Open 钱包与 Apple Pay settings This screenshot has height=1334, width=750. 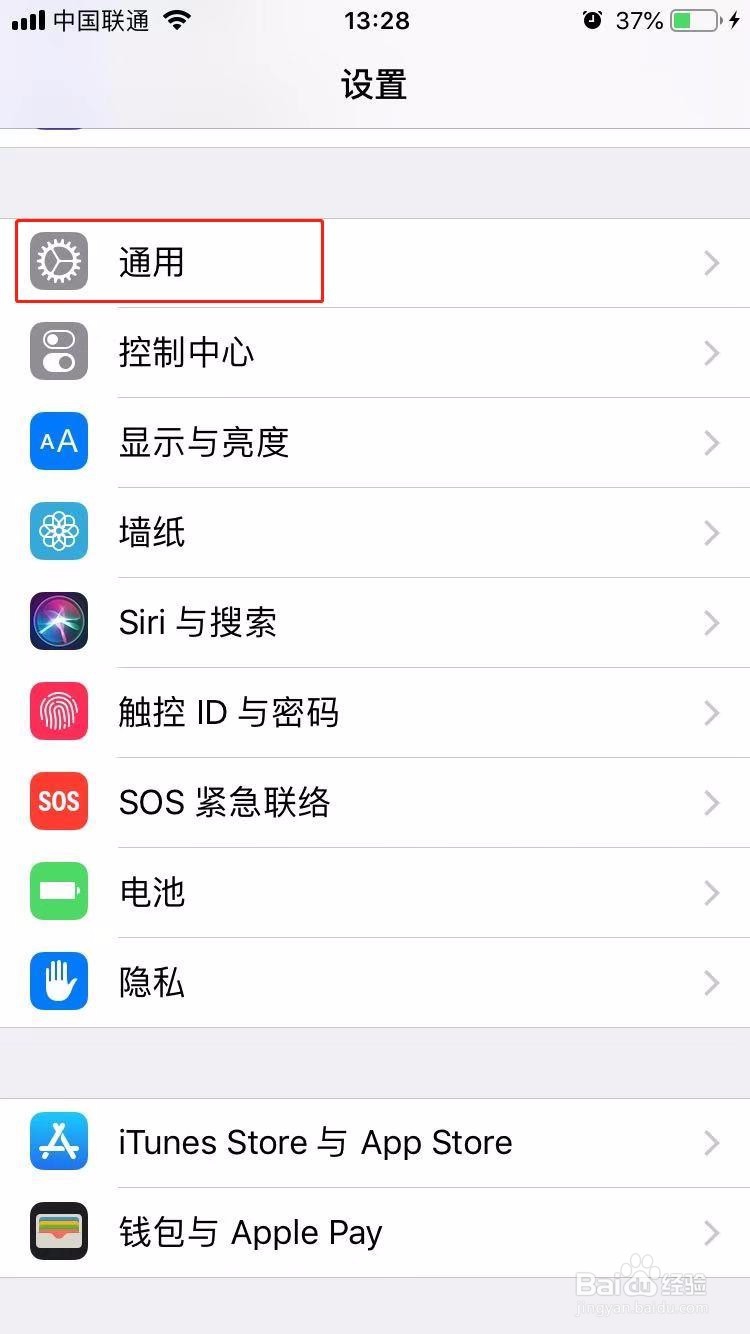coord(375,1231)
